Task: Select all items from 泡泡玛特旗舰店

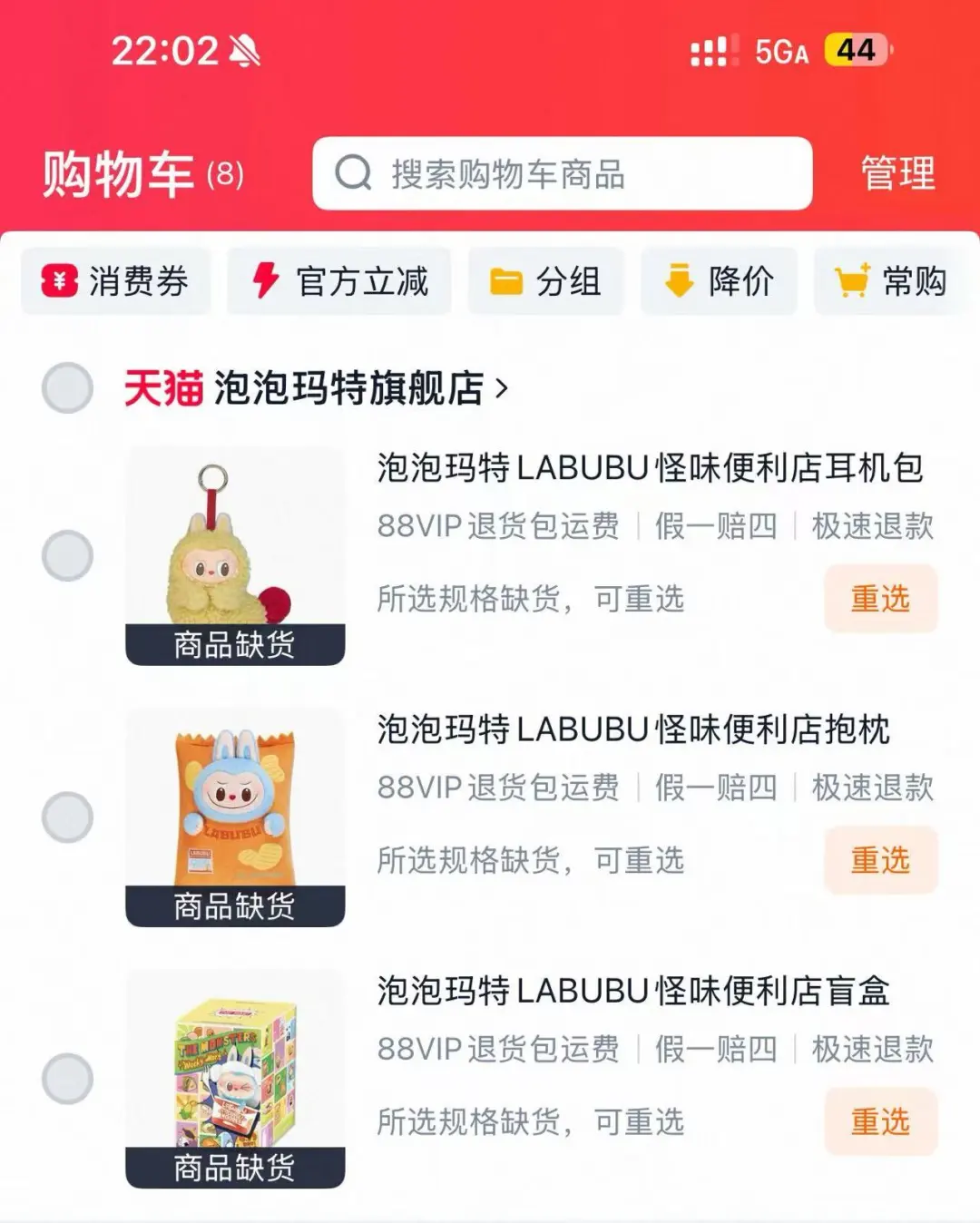Action: 68,388
